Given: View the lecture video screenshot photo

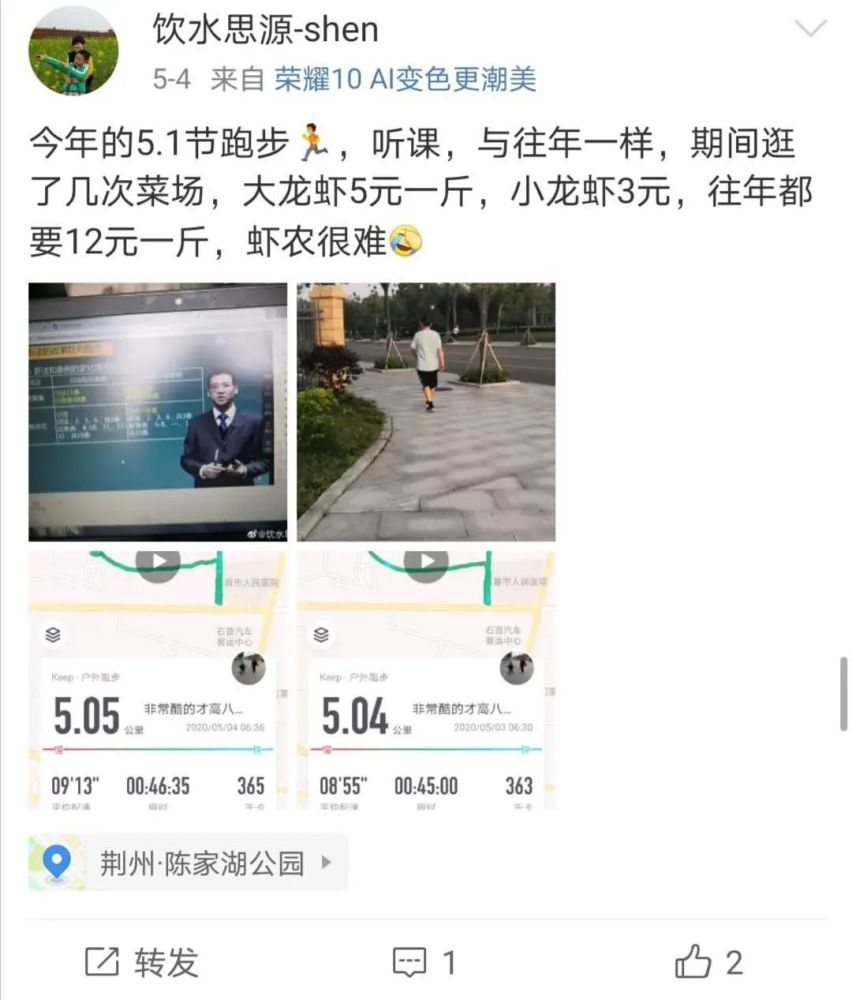Looking at the screenshot, I should 157,412.
